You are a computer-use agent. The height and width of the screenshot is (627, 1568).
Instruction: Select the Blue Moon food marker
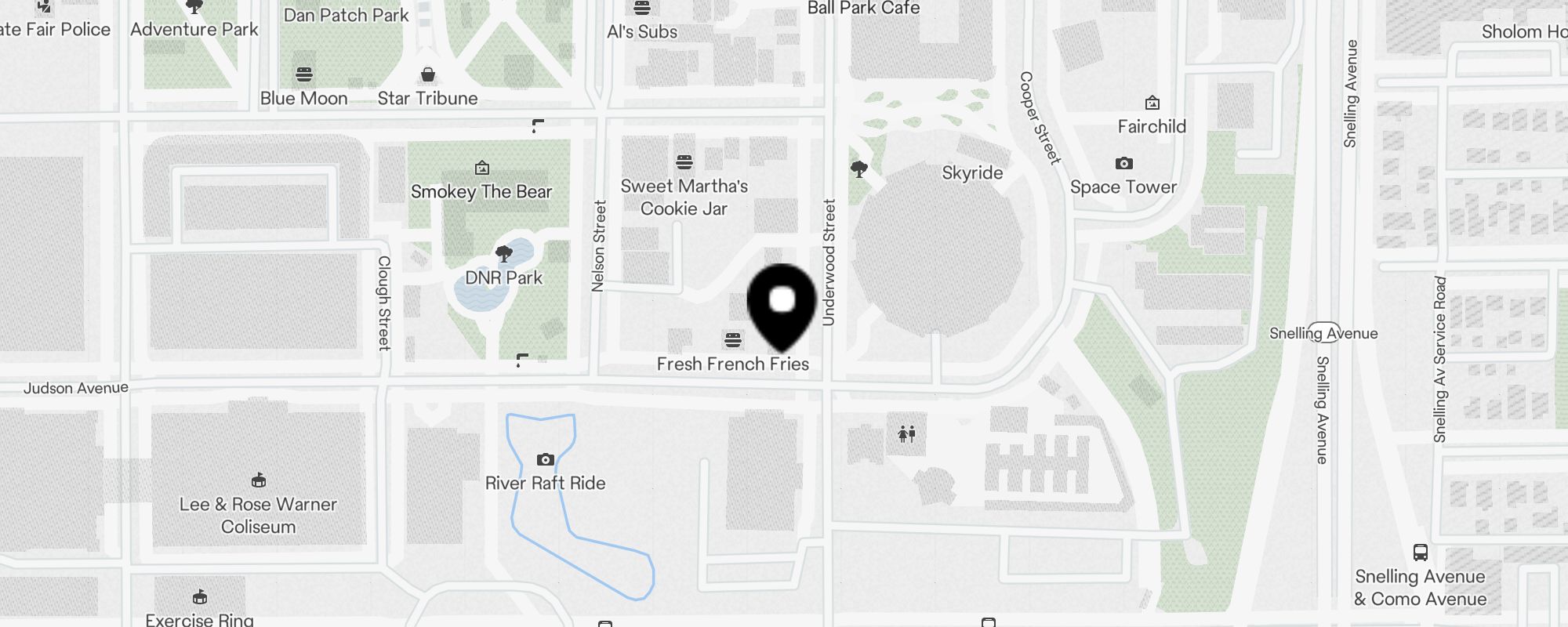[x=304, y=75]
